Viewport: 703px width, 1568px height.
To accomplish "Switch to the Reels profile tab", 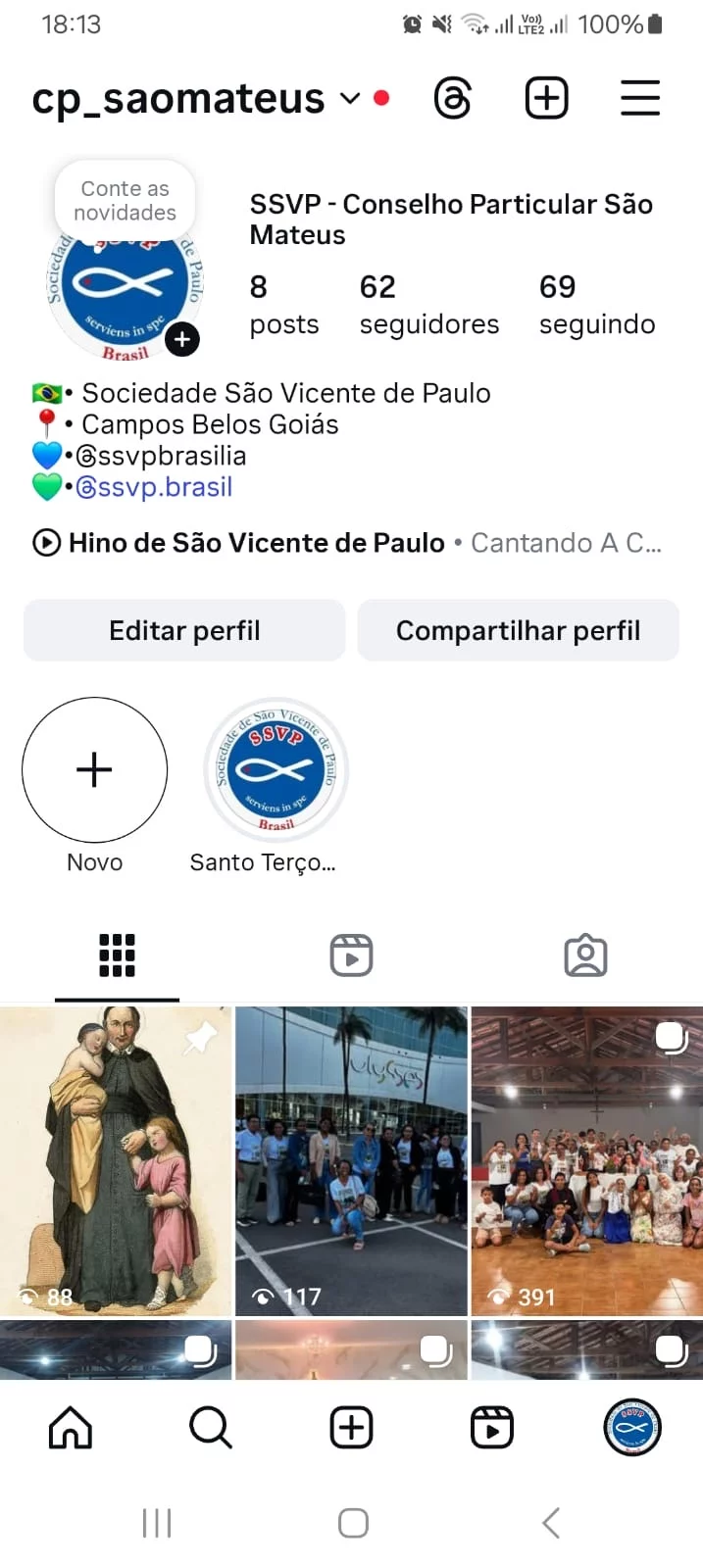I will point(351,955).
